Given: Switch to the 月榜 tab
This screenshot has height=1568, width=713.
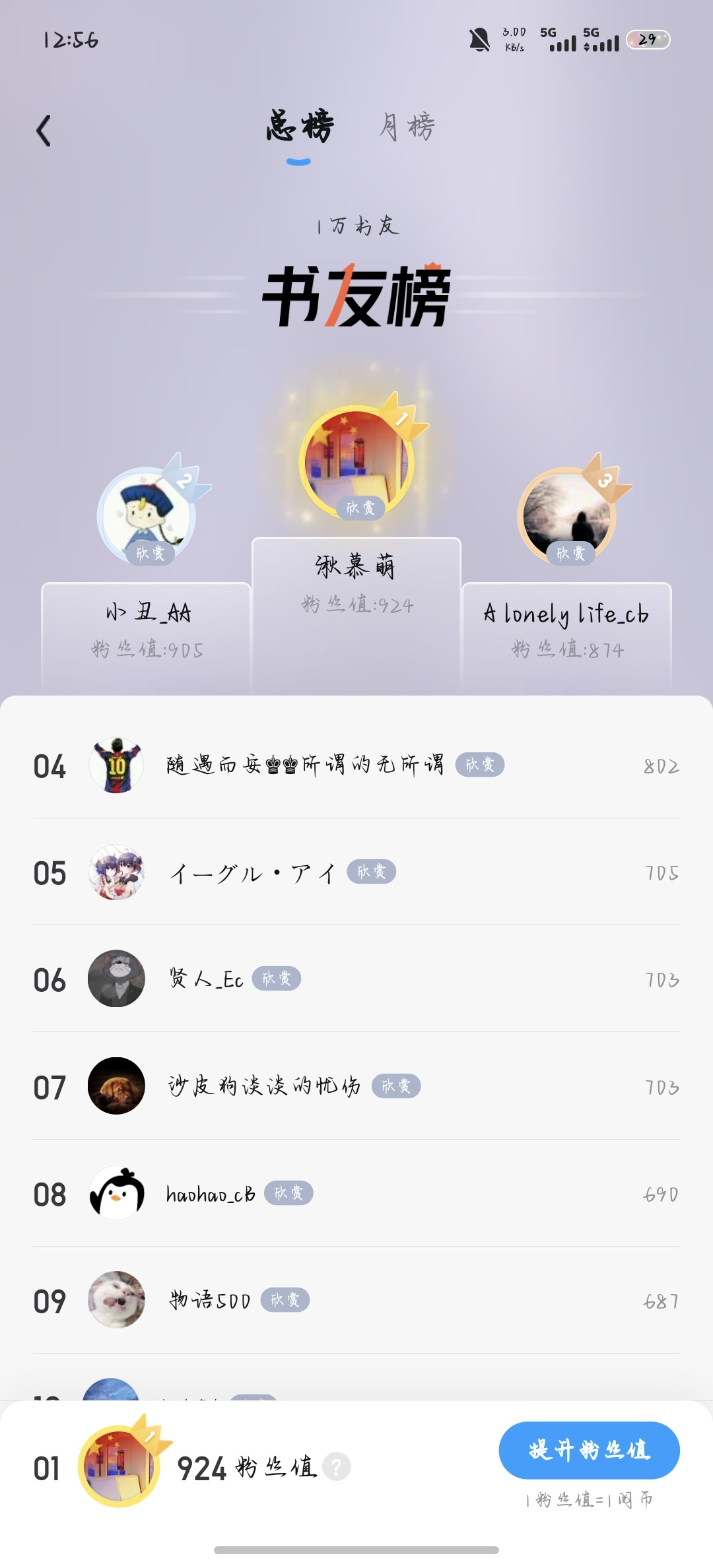Looking at the screenshot, I should point(407,127).
